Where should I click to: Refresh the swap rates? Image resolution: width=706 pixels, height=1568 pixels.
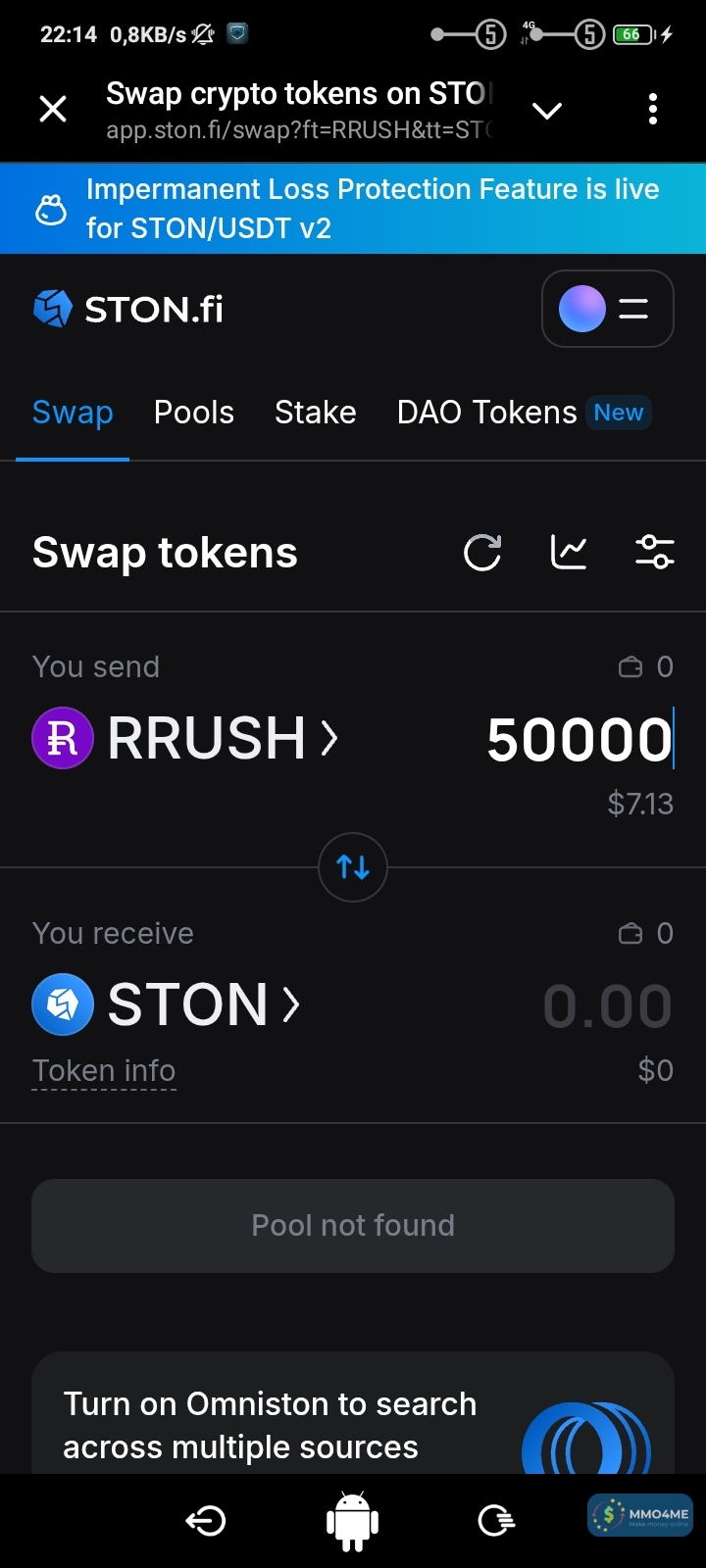(482, 553)
